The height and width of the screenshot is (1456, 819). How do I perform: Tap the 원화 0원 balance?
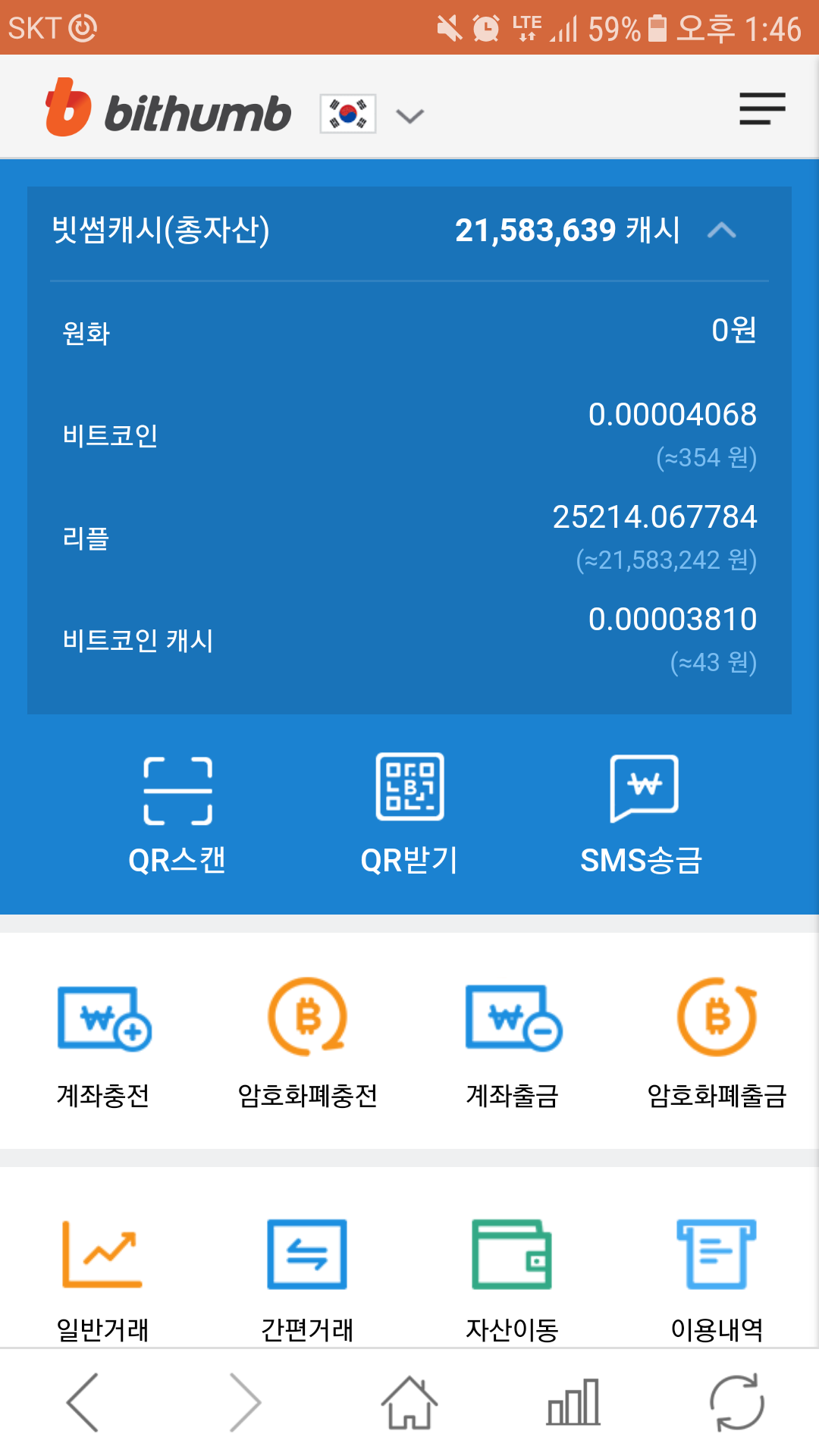pos(409,330)
